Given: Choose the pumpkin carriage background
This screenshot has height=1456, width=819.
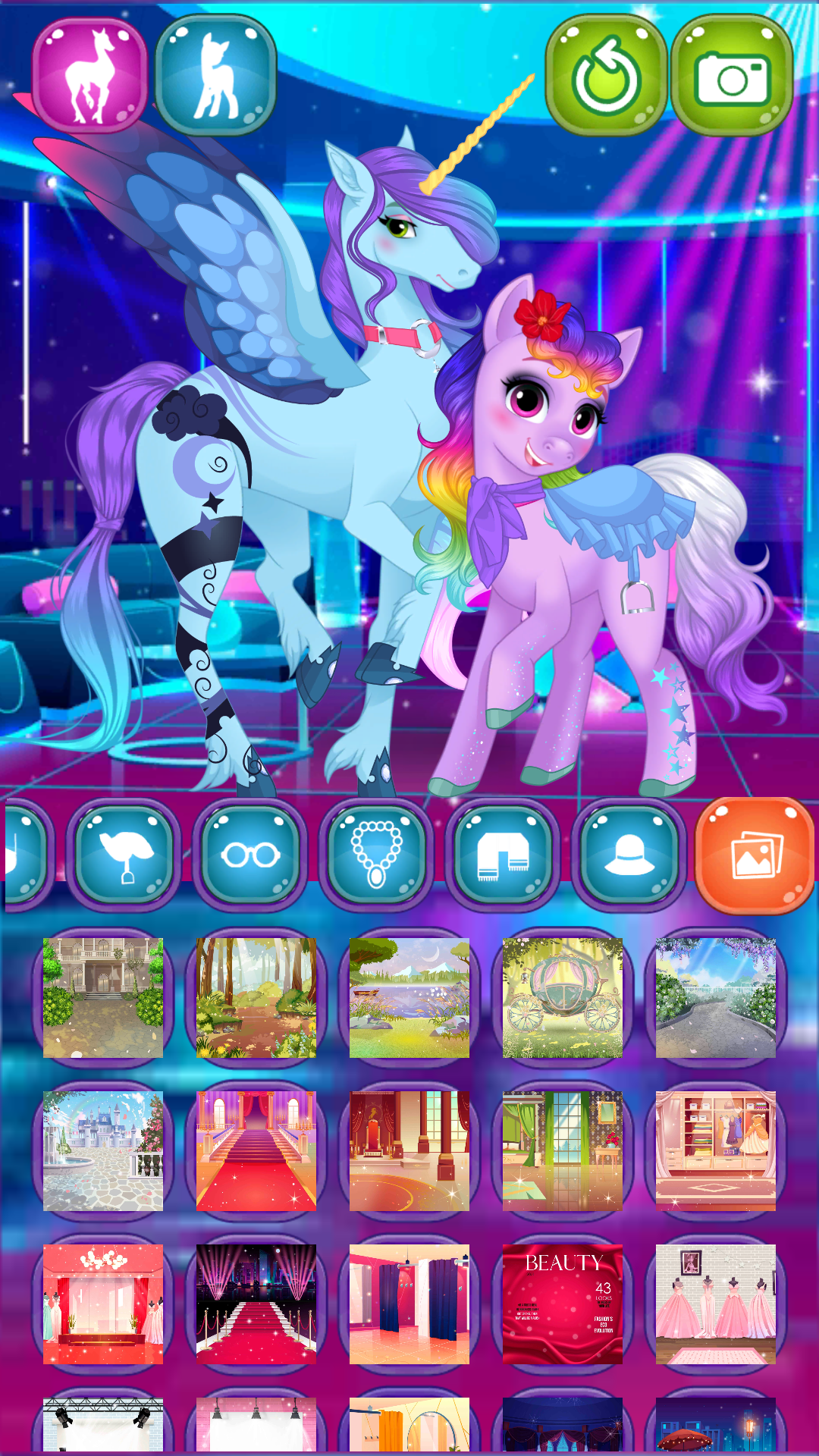Looking at the screenshot, I should [563, 998].
